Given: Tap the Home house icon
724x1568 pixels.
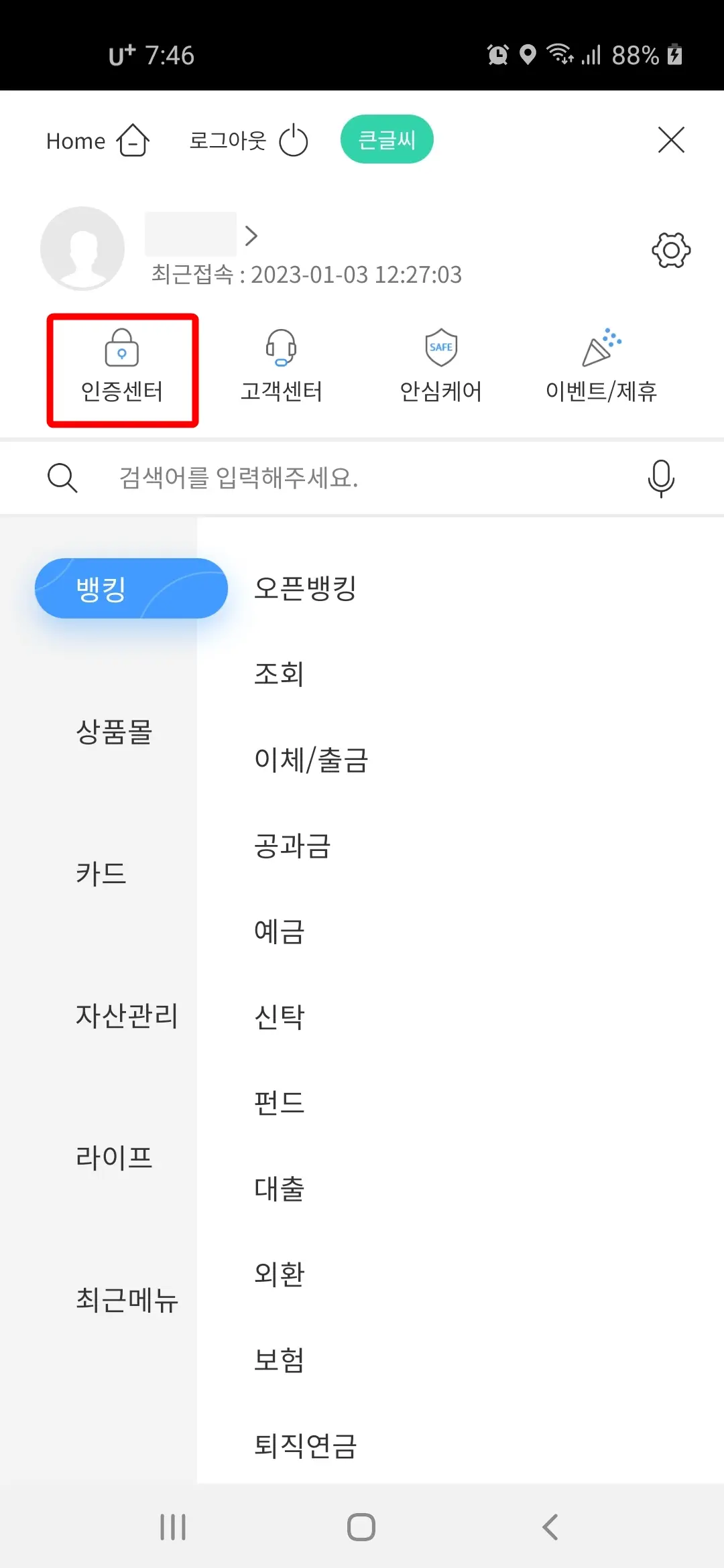Looking at the screenshot, I should coord(133,141).
